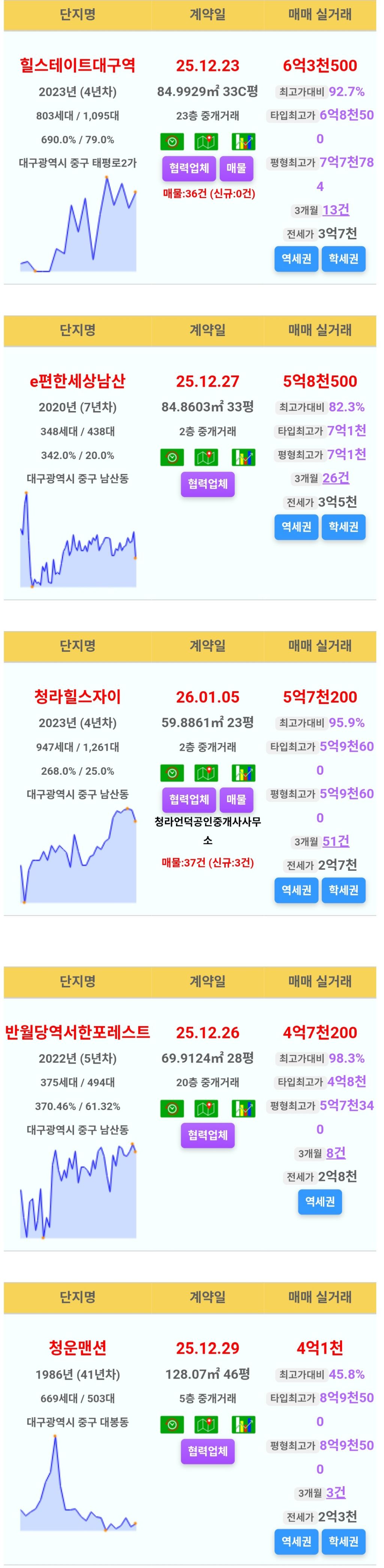This screenshot has height=1568, width=384.
Task: Open 매물 listings for 힐스테이트대구역
Action: [236, 169]
